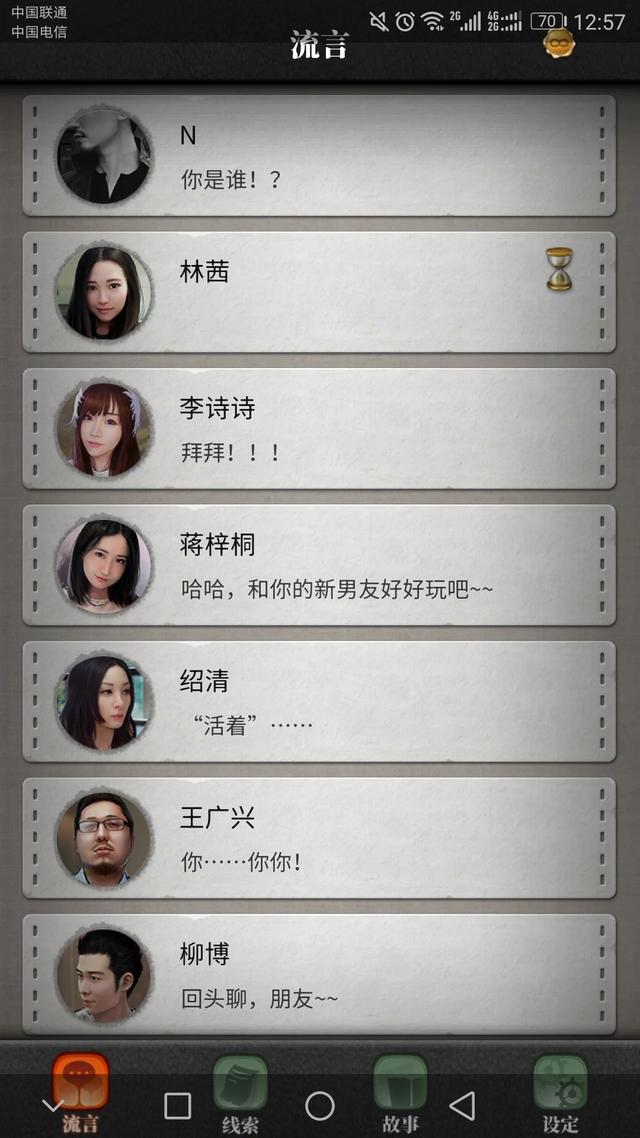Open the chat with N

[x=319, y=155]
